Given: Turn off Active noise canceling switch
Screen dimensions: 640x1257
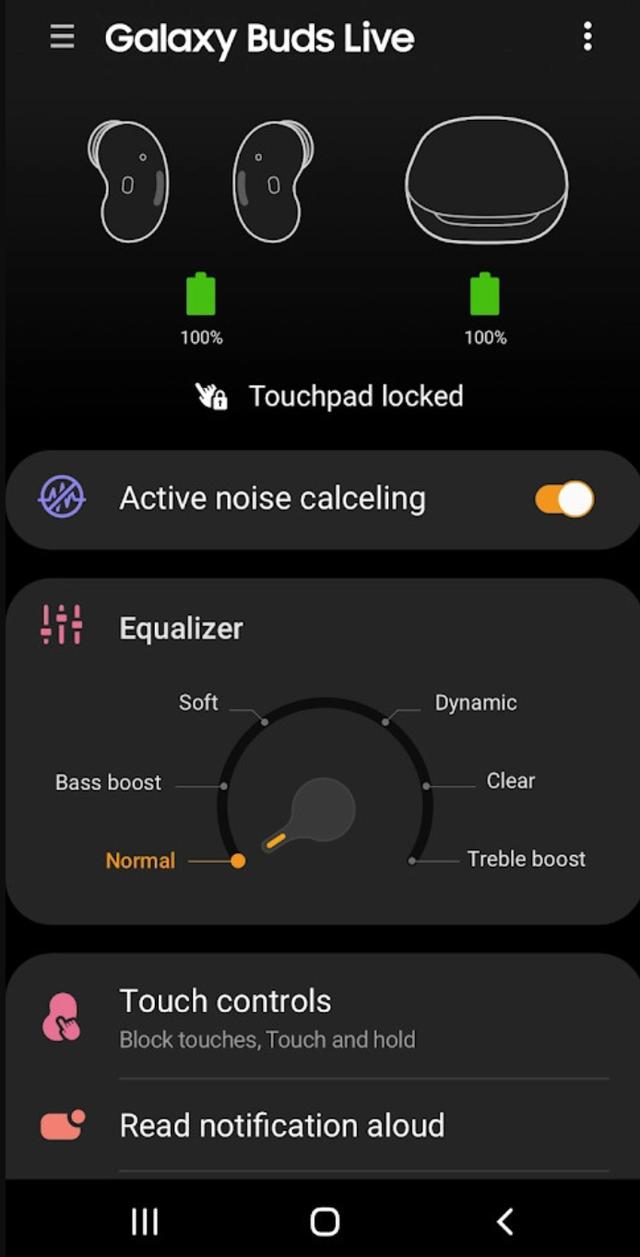Looking at the screenshot, I should tap(565, 499).
